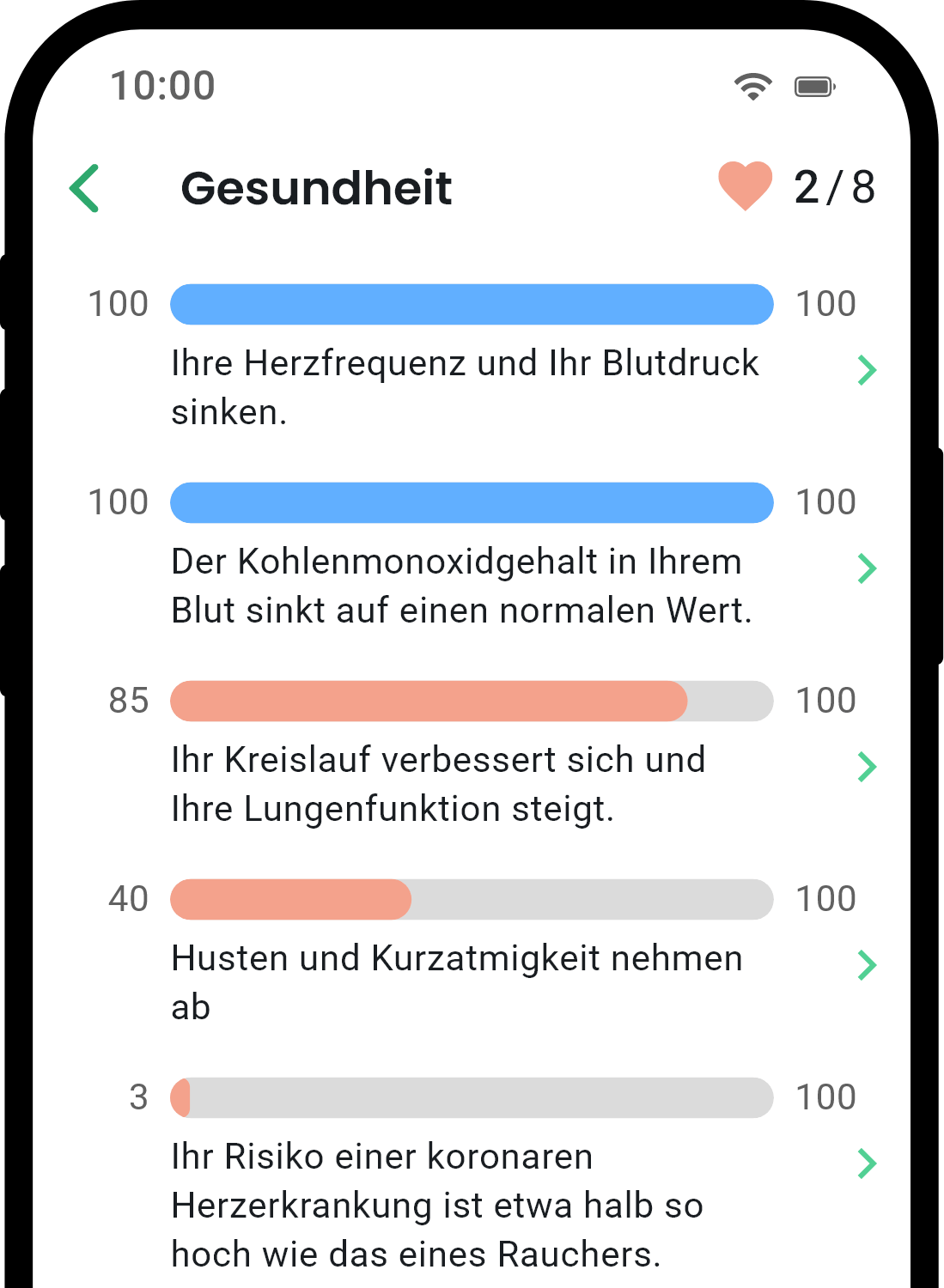Tap the battery icon in the status bar
This screenshot has width=944, height=1288.
pyautogui.click(x=813, y=85)
